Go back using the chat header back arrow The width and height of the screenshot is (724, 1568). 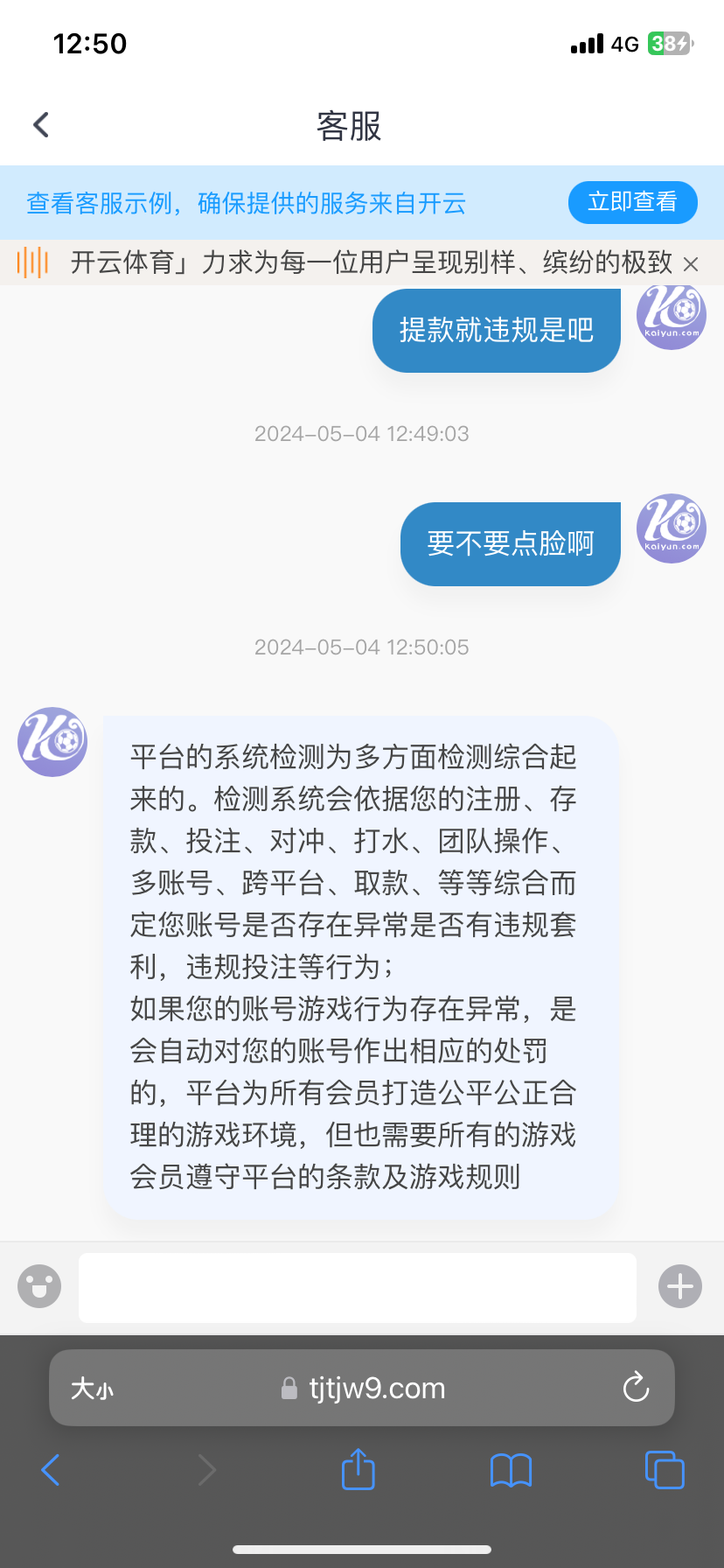pyautogui.click(x=40, y=124)
